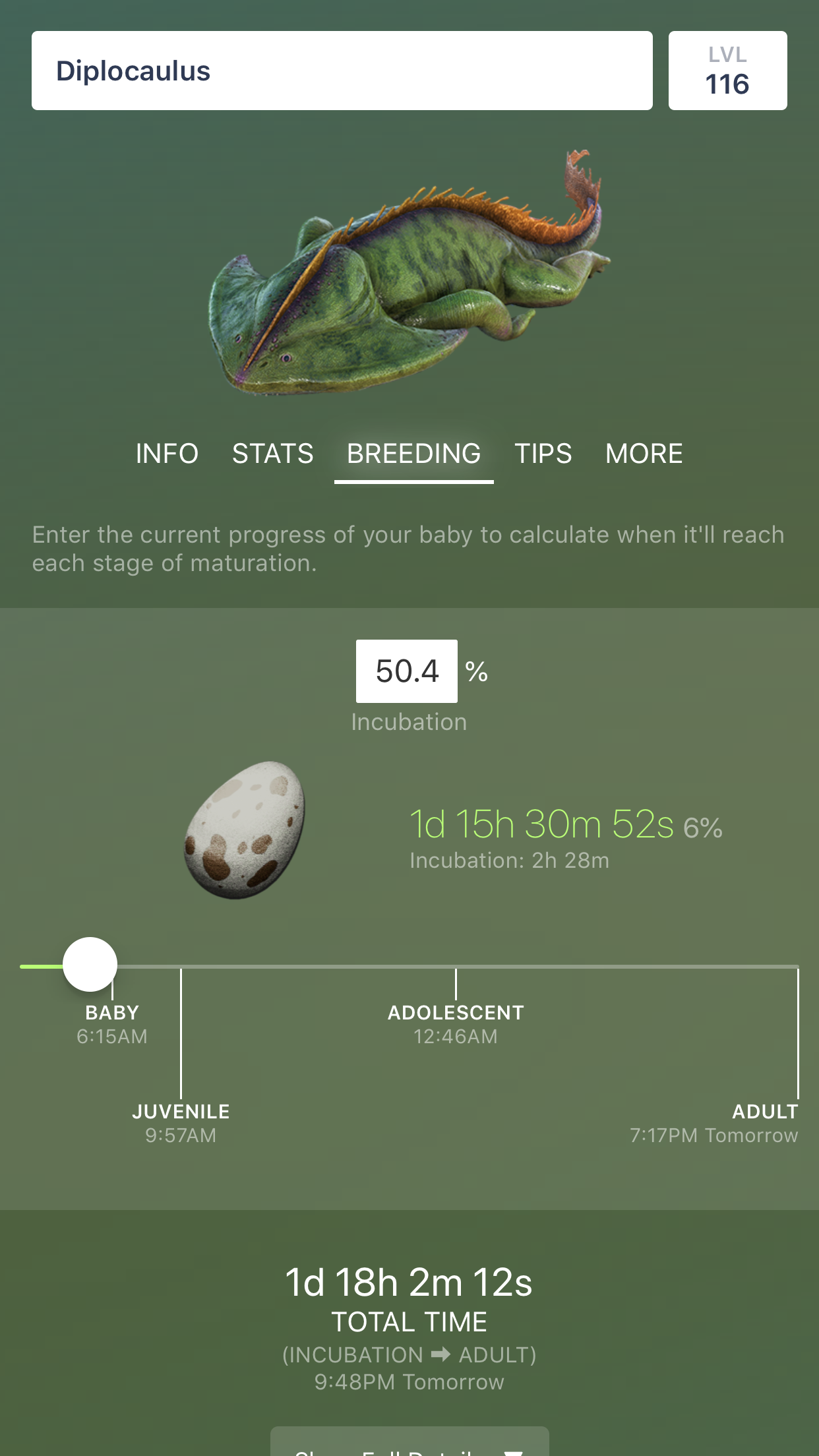Image resolution: width=819 pixels, height=1456 pixels.
Task: Open the TIPS tab
Action: click(x=543, y=453)
